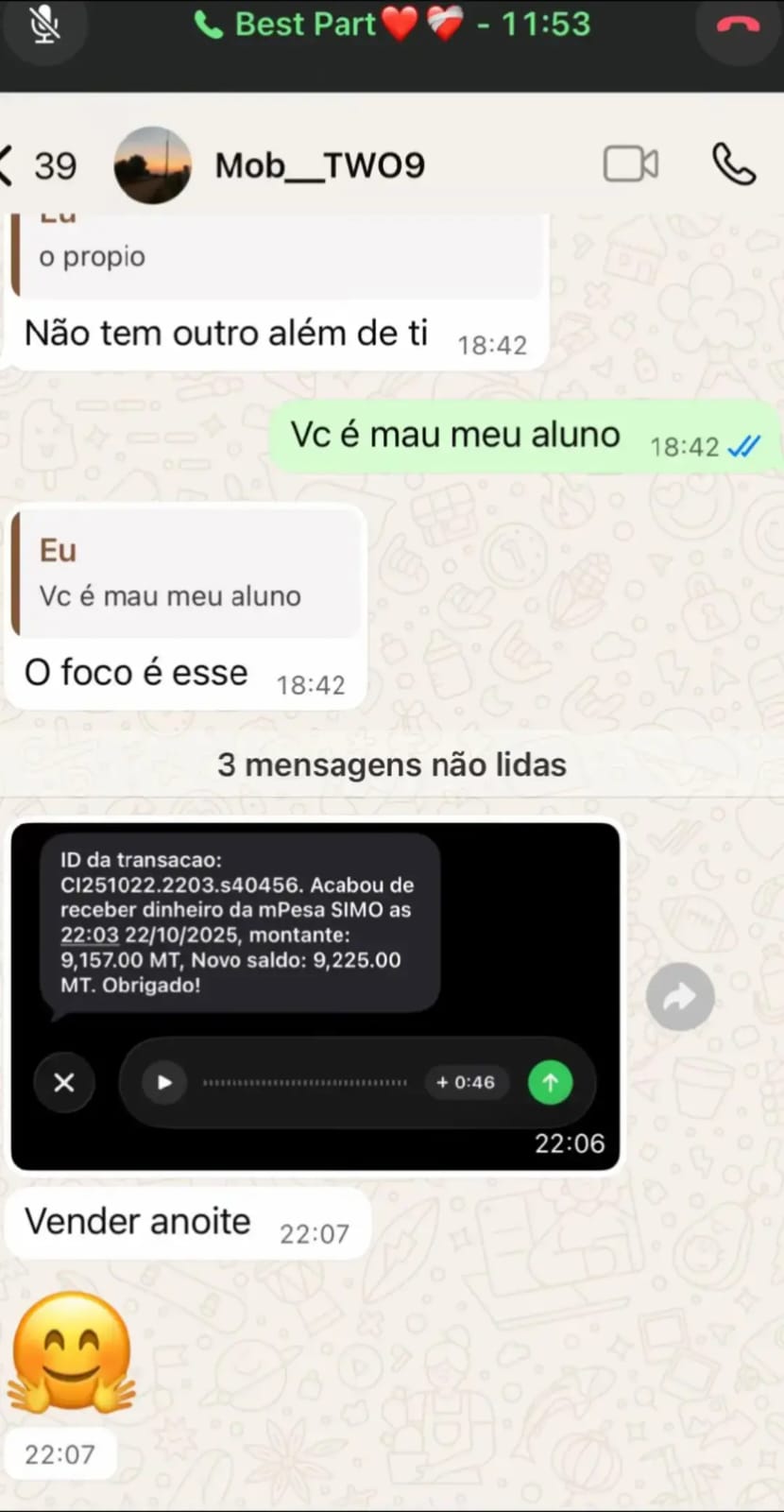Image resolution: width=784 pixels, height=1512 pixels.
Task: Mute the microphone in the call banner
Action: click(43, 26)
